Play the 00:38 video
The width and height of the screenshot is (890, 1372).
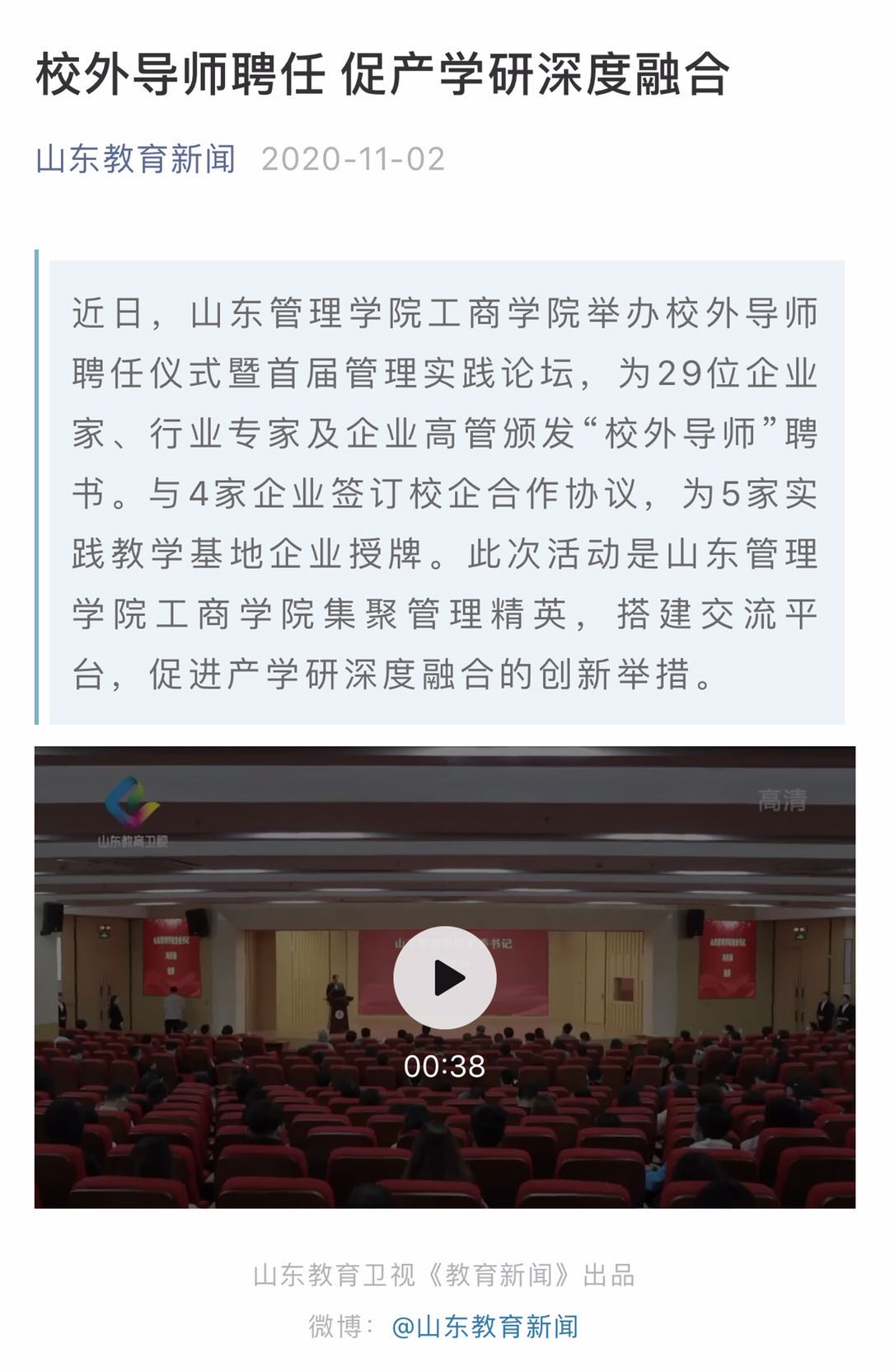coord(444,978)
